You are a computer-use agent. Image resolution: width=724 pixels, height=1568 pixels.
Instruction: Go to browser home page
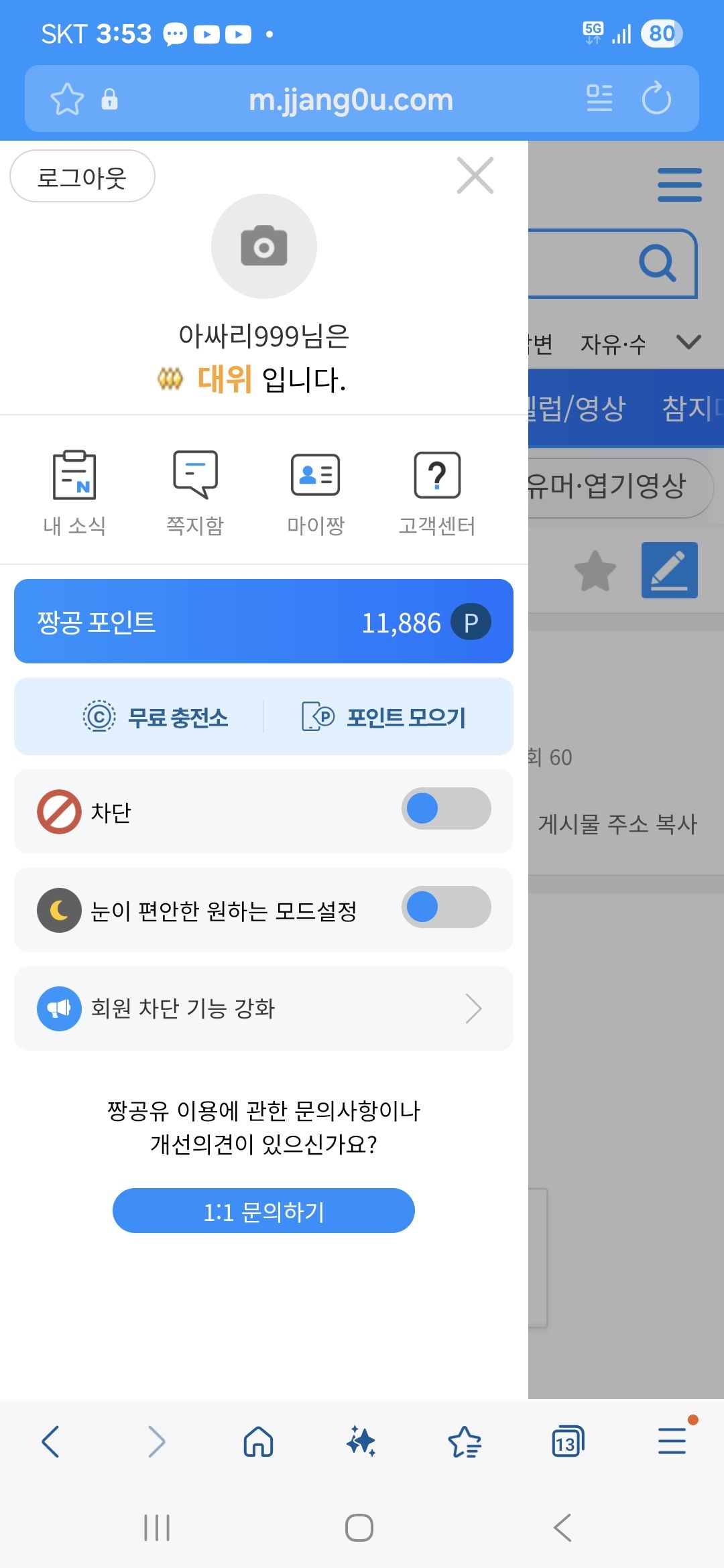click(258, 1442)
